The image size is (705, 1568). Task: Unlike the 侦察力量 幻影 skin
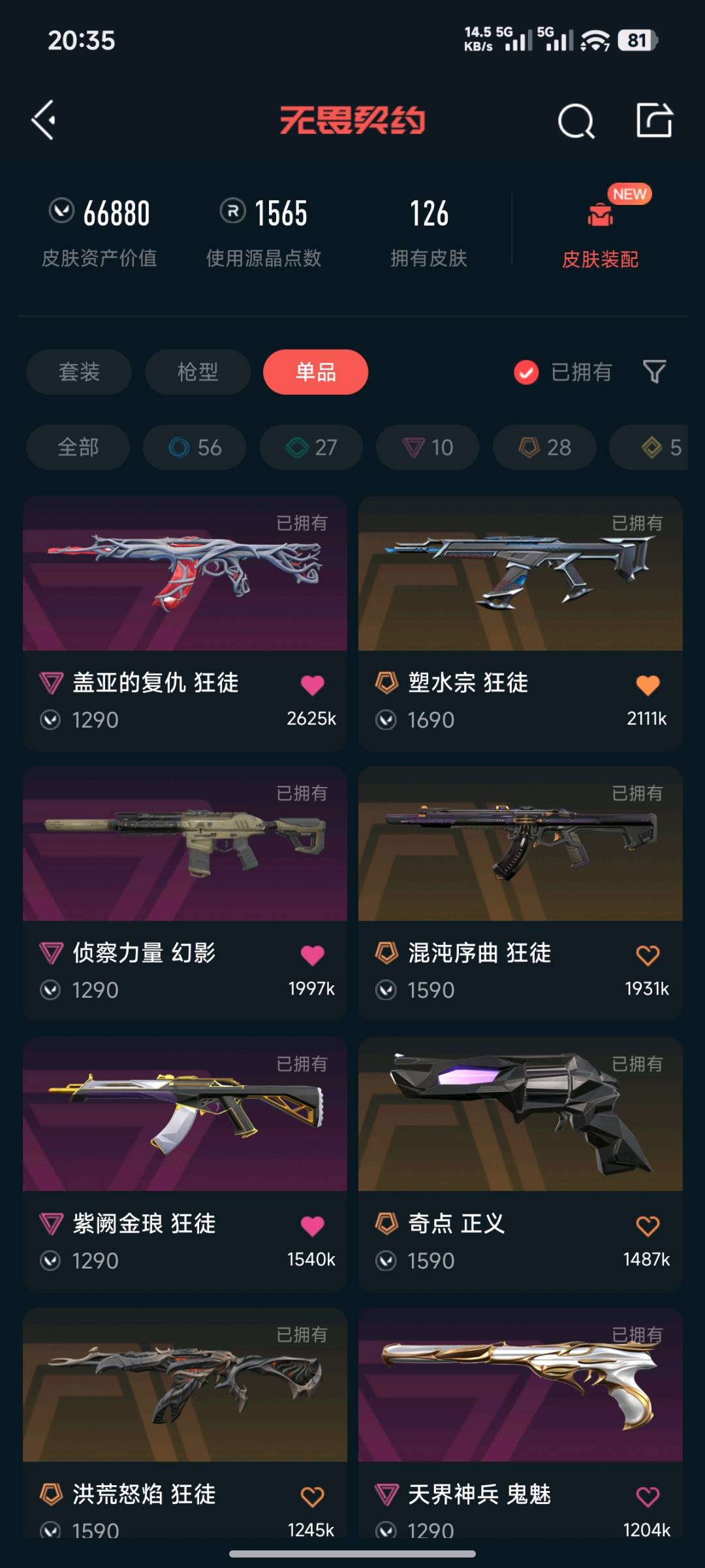coord(312,955)
